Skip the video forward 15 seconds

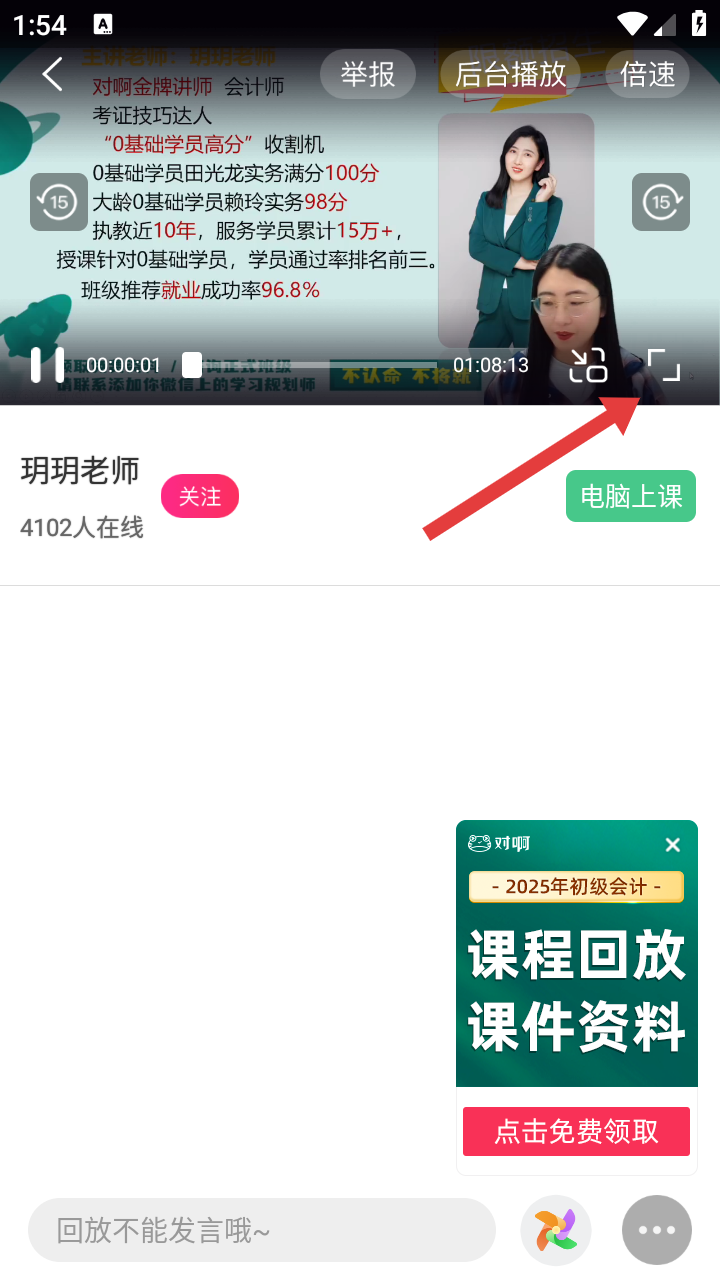tap(661, 202)
